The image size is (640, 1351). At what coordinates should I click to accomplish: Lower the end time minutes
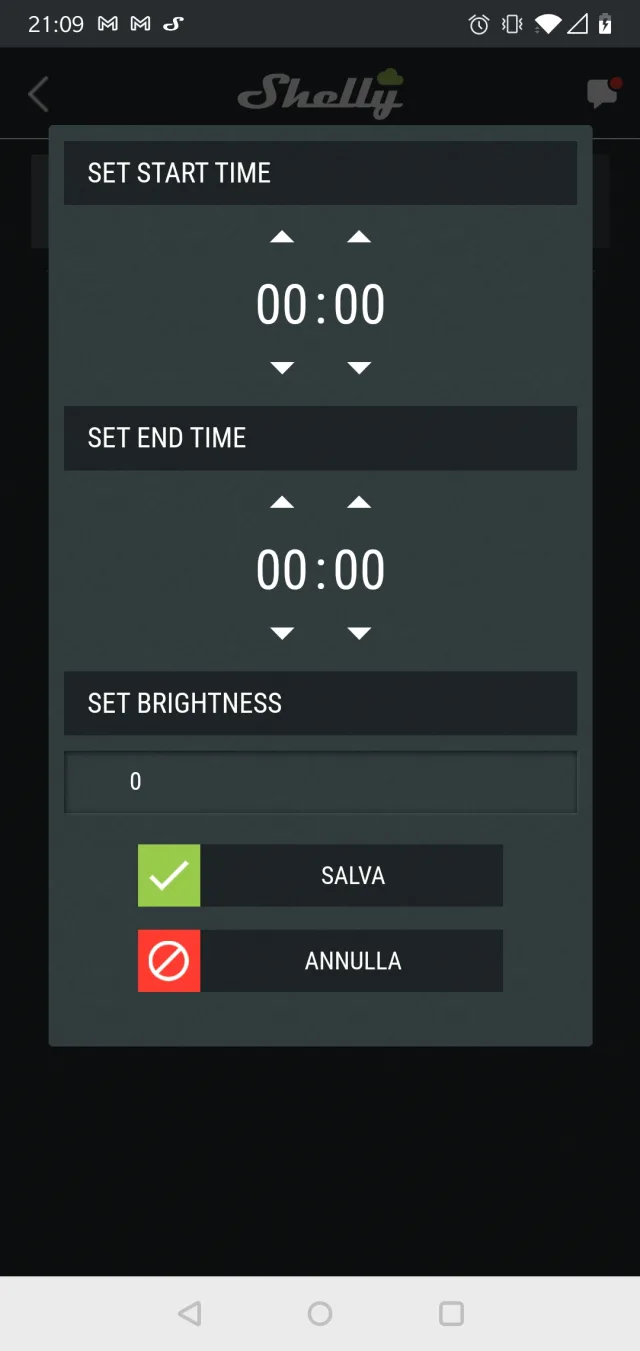pos(359,633)
